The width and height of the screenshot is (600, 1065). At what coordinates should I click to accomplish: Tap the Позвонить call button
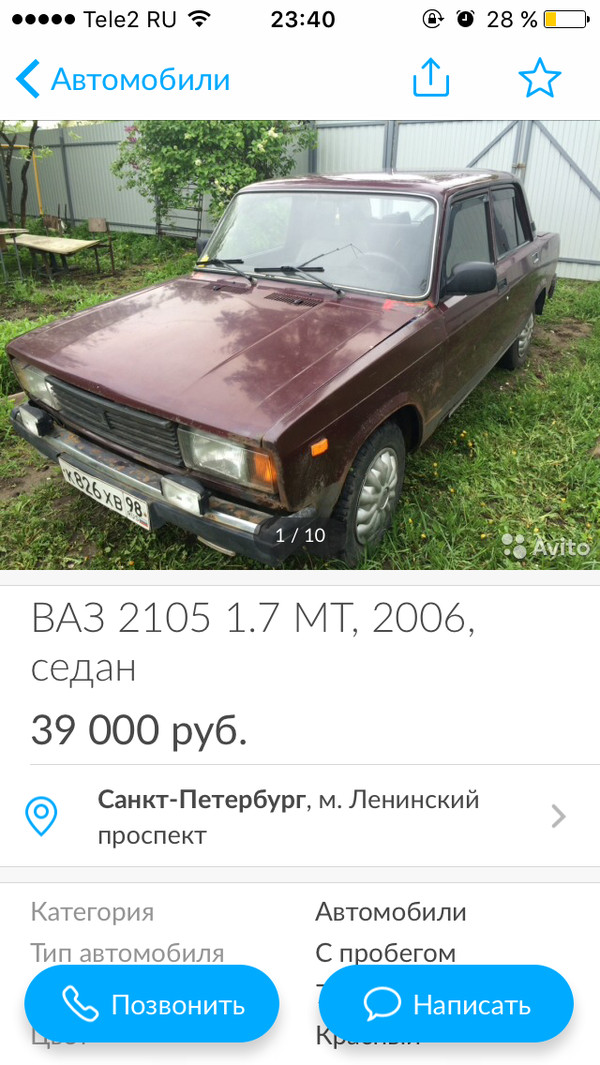point(151,1004)
